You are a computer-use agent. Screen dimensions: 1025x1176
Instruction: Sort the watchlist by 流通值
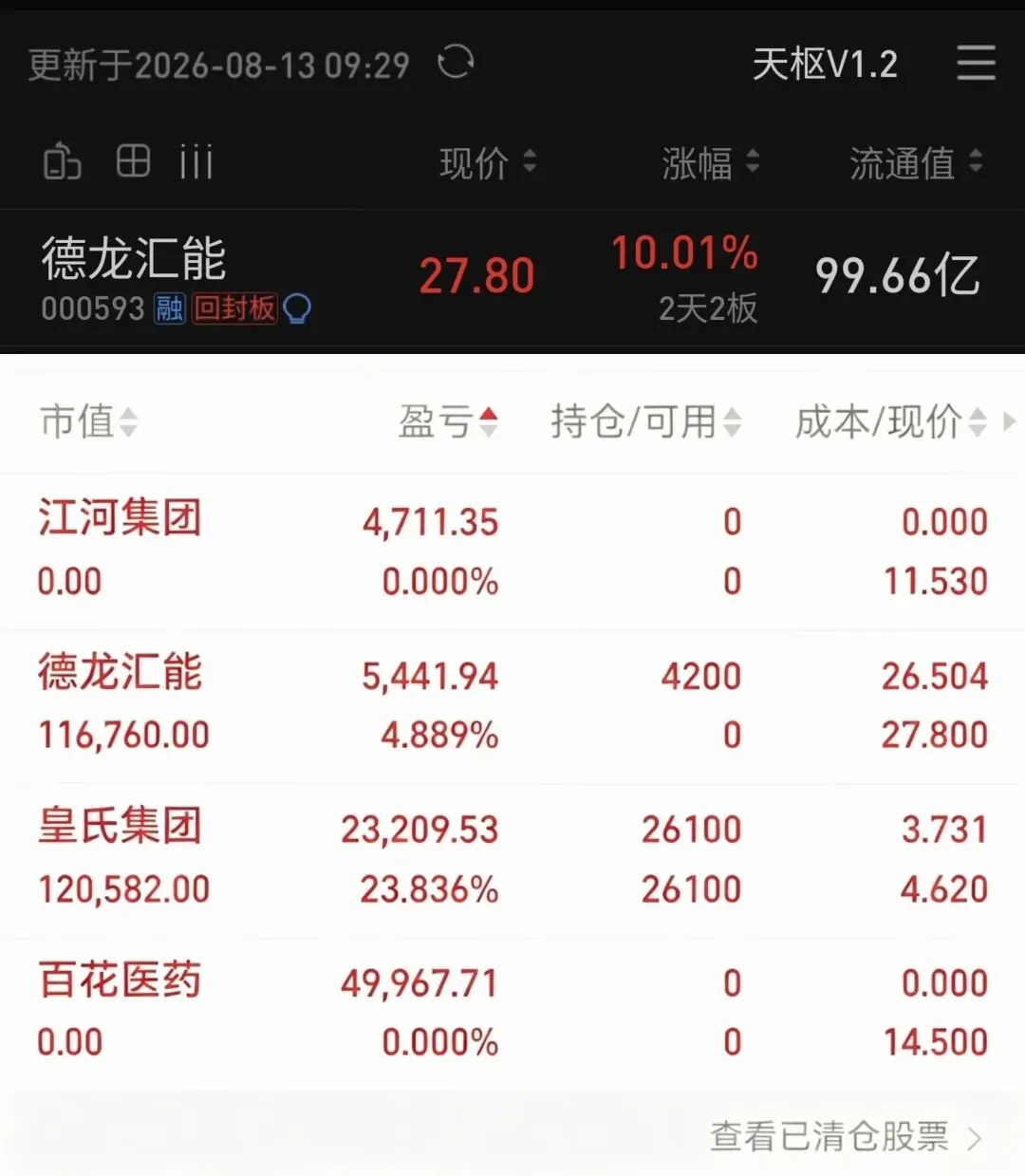(915, 163)
